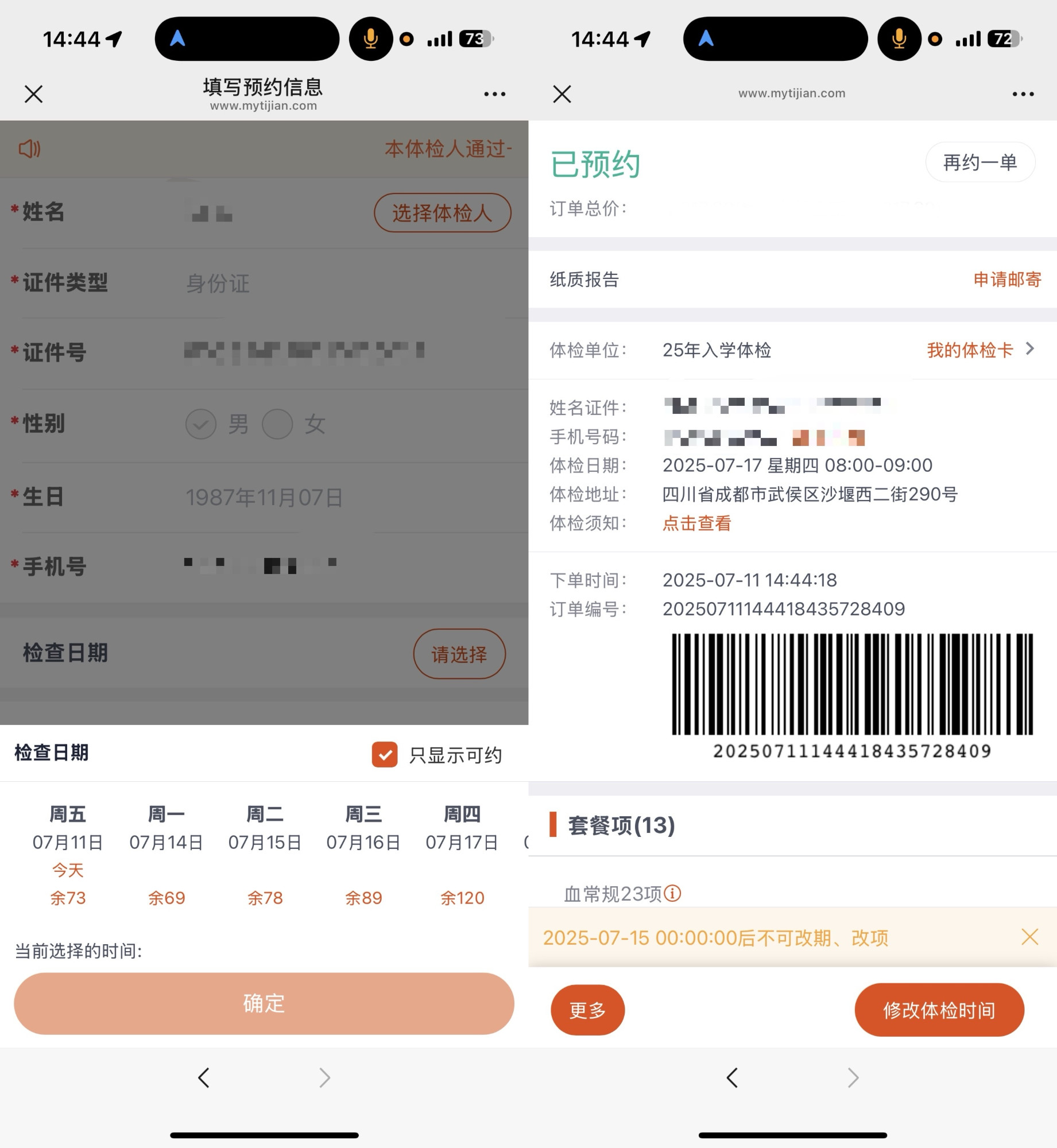Close the 填写预约信息 page

point(34,94)
